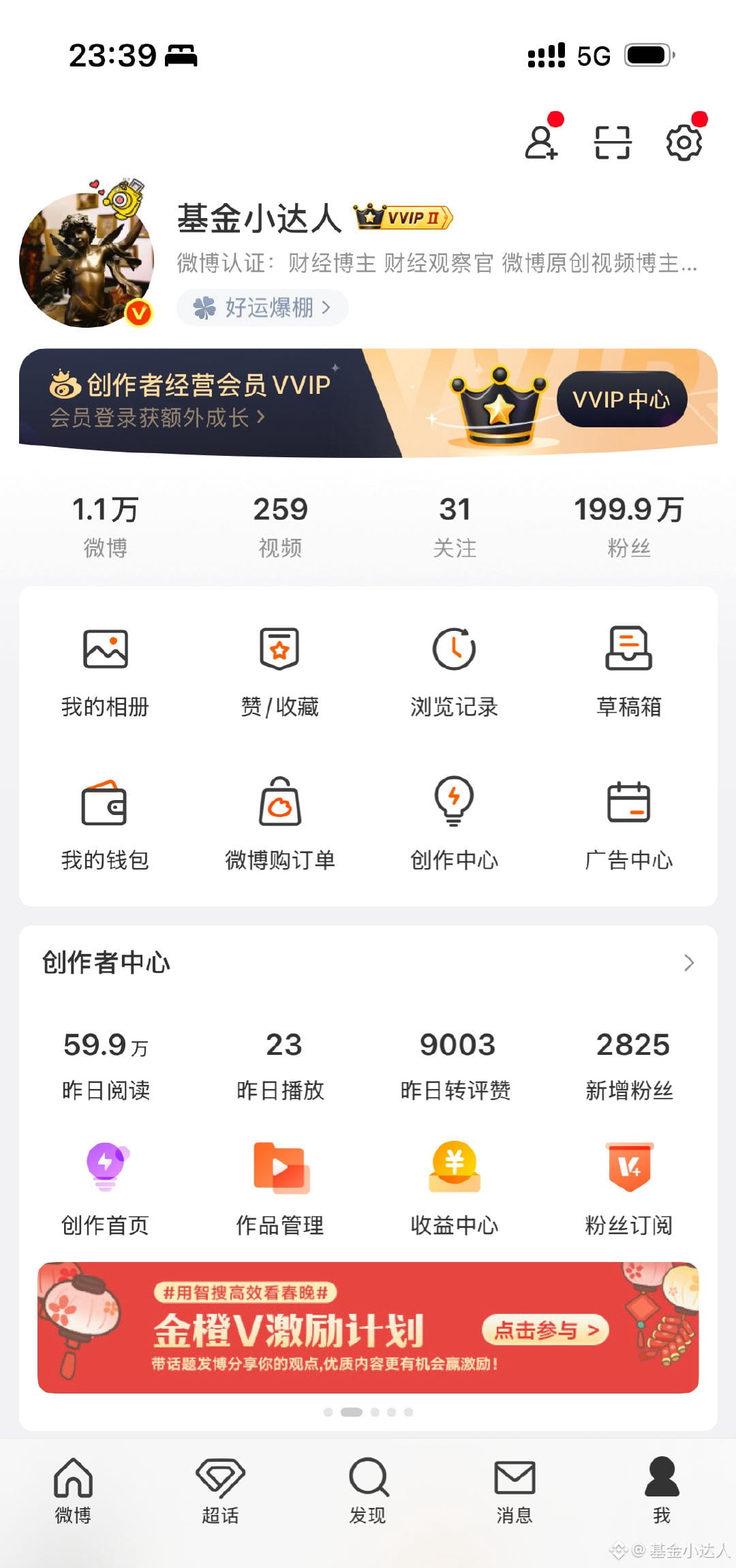The width and height of the screenshot is (736, 1568).
Task: Switch to the 超话 tab
Action: coord(220,1490)
